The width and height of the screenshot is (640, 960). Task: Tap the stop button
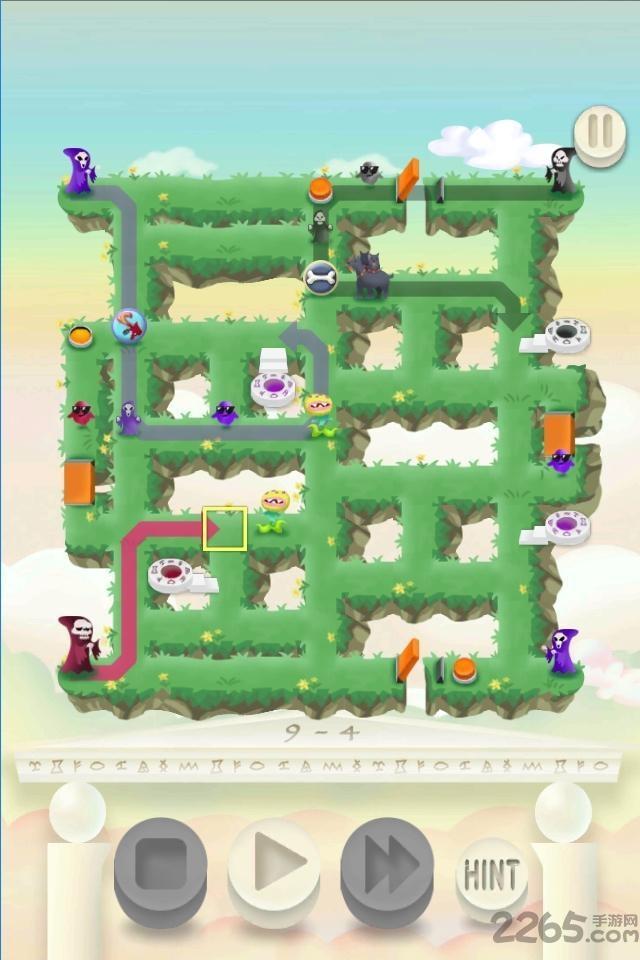(160, 862)
